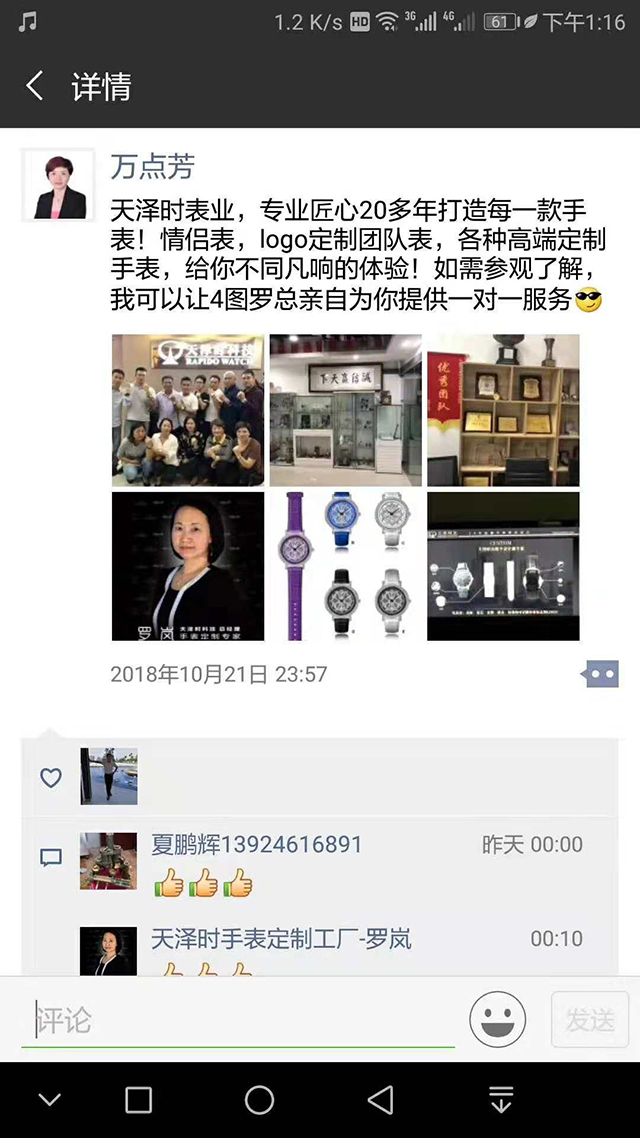The height and width of the screenshot is (1138, 640).
Task: Open the like and comment popup button
Action: click(600, 675)
